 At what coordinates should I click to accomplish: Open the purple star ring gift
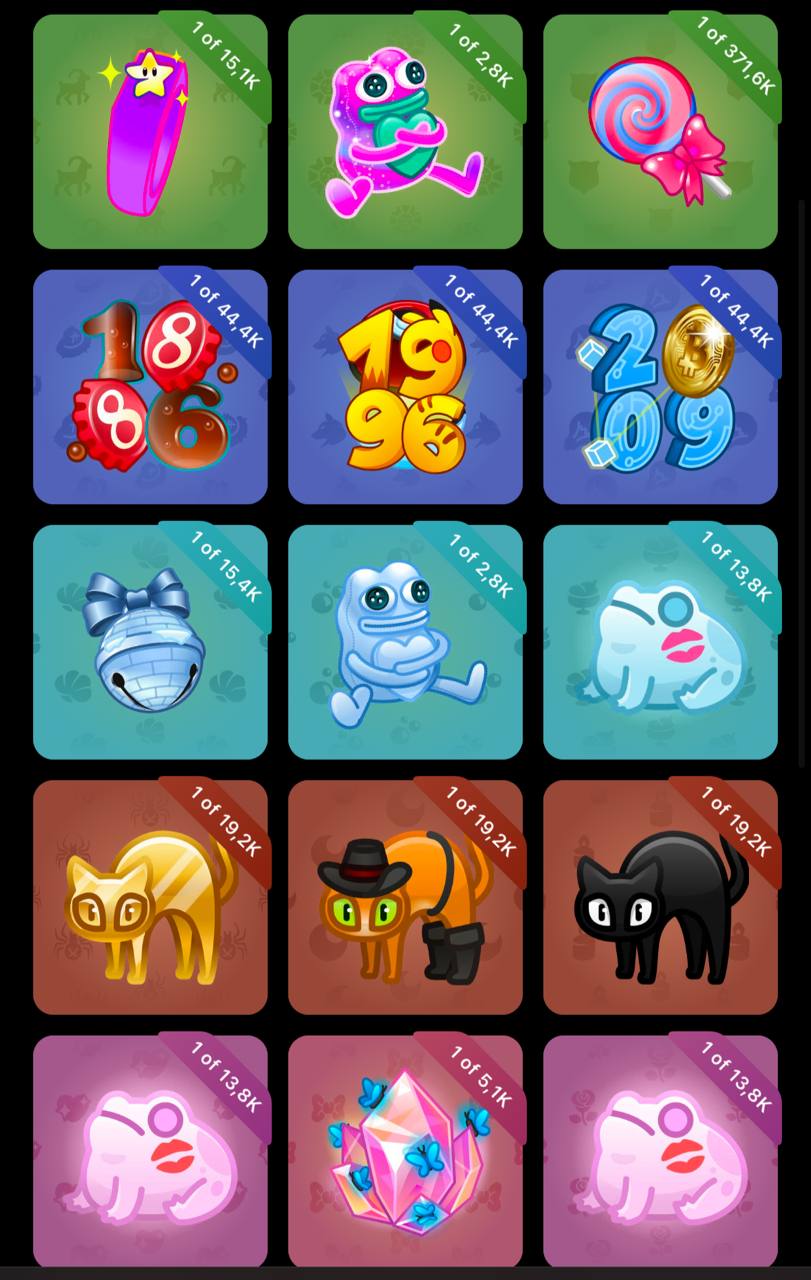(x=150, y=132)
